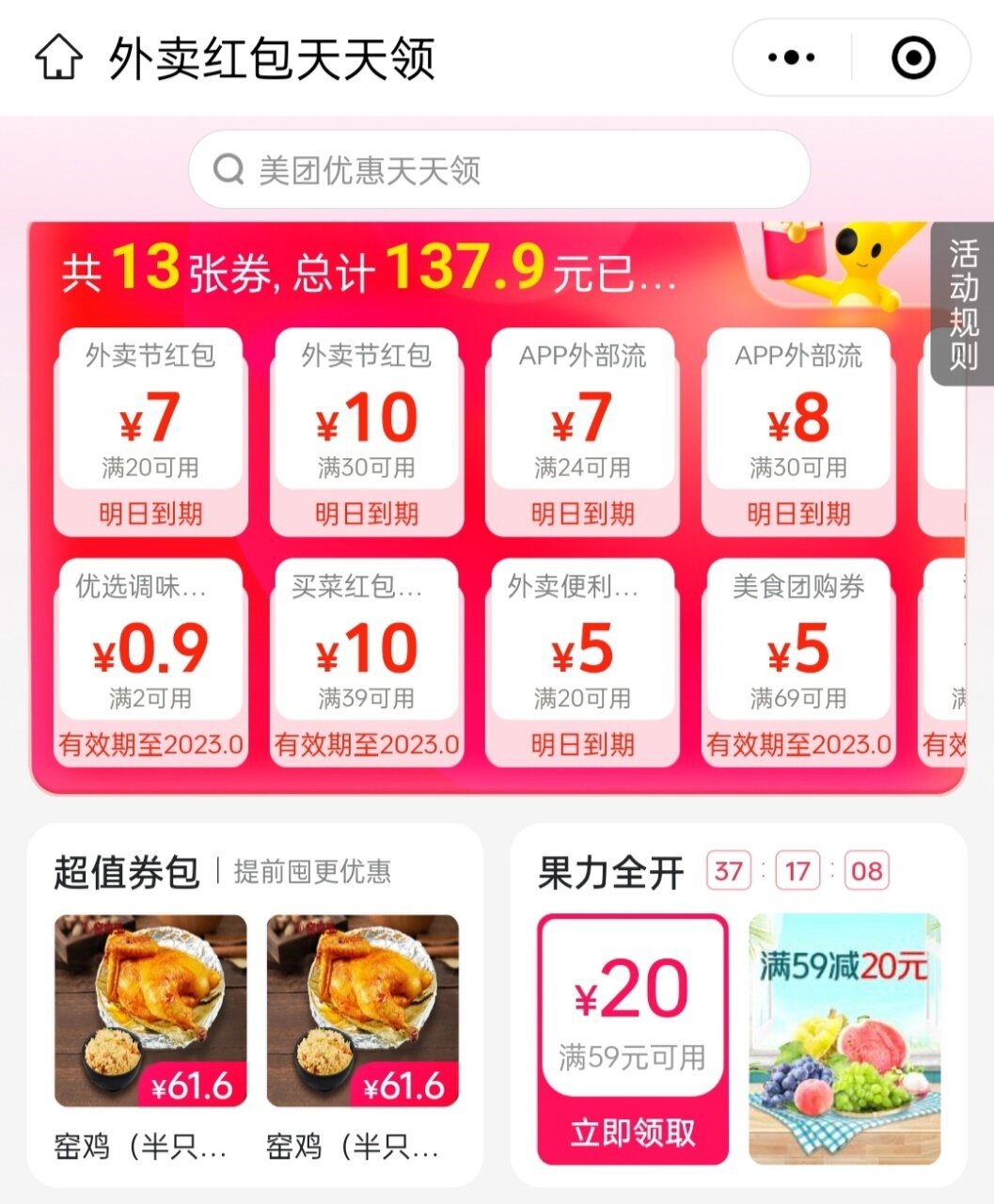Open the 满59减20元 fruit banner

pyautogui.click(x=844, y=1038)
